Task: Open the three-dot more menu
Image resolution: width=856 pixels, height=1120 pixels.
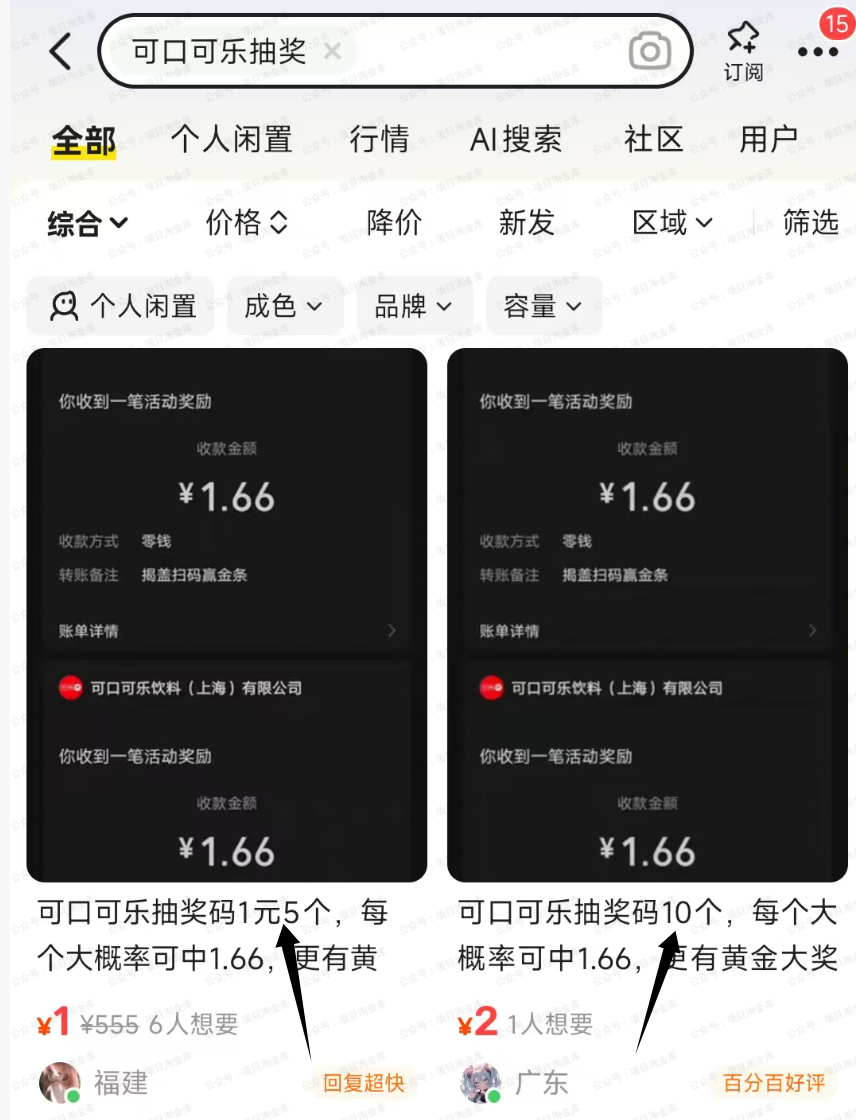Action: tap(818, 51)
